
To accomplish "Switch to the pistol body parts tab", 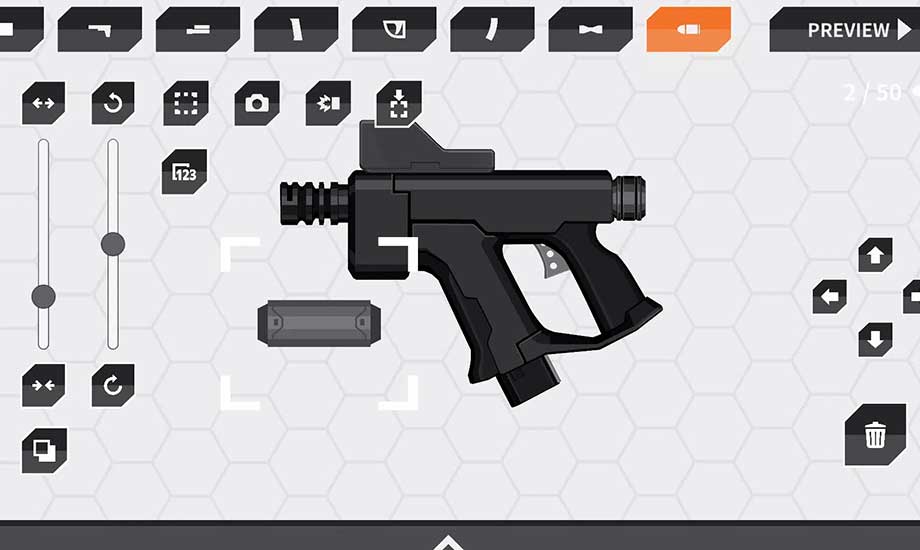I will pos(99,30).
